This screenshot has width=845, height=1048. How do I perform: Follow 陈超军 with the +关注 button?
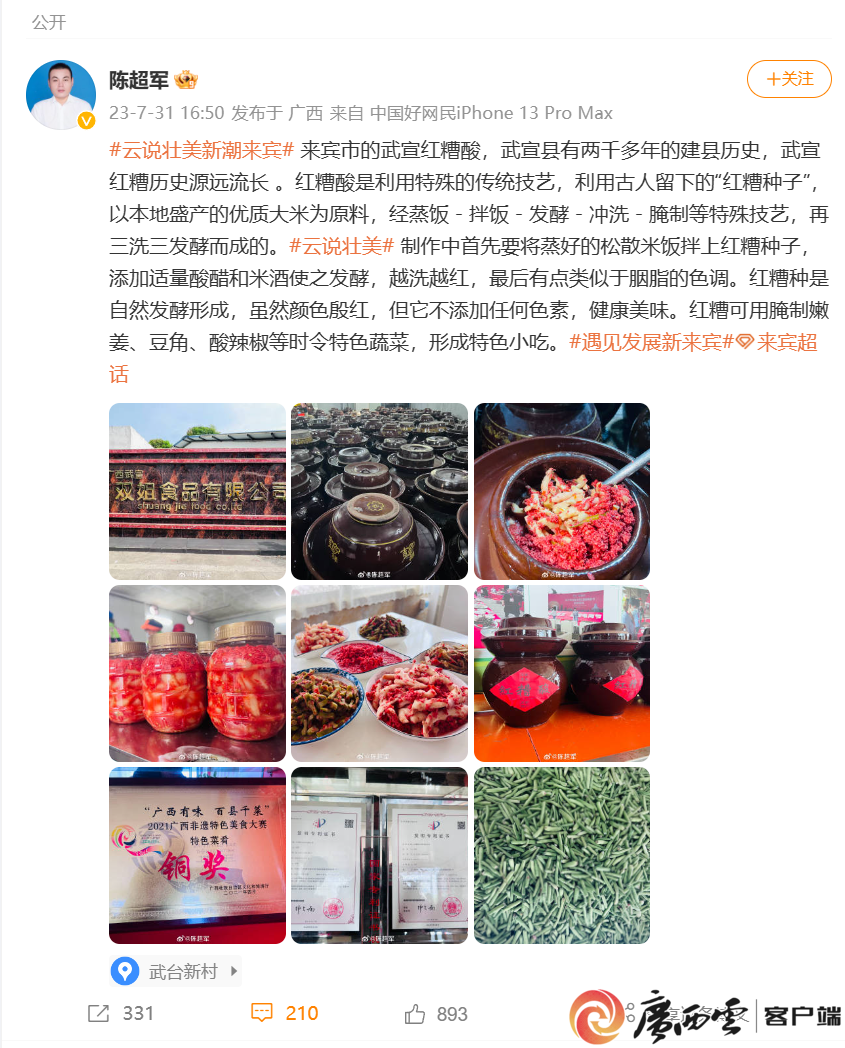(789, 79)
